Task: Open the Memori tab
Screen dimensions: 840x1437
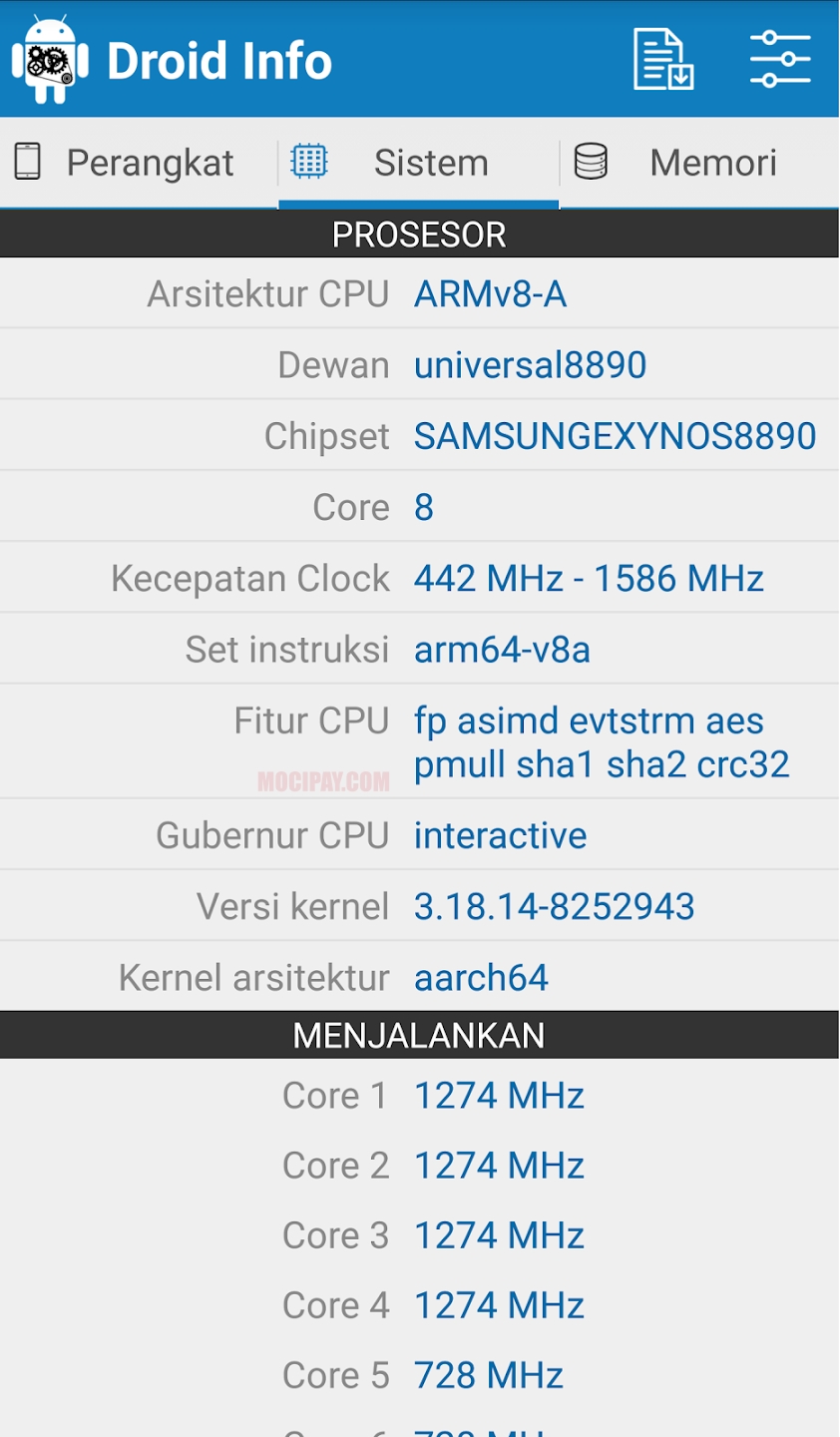Action: 698,163
